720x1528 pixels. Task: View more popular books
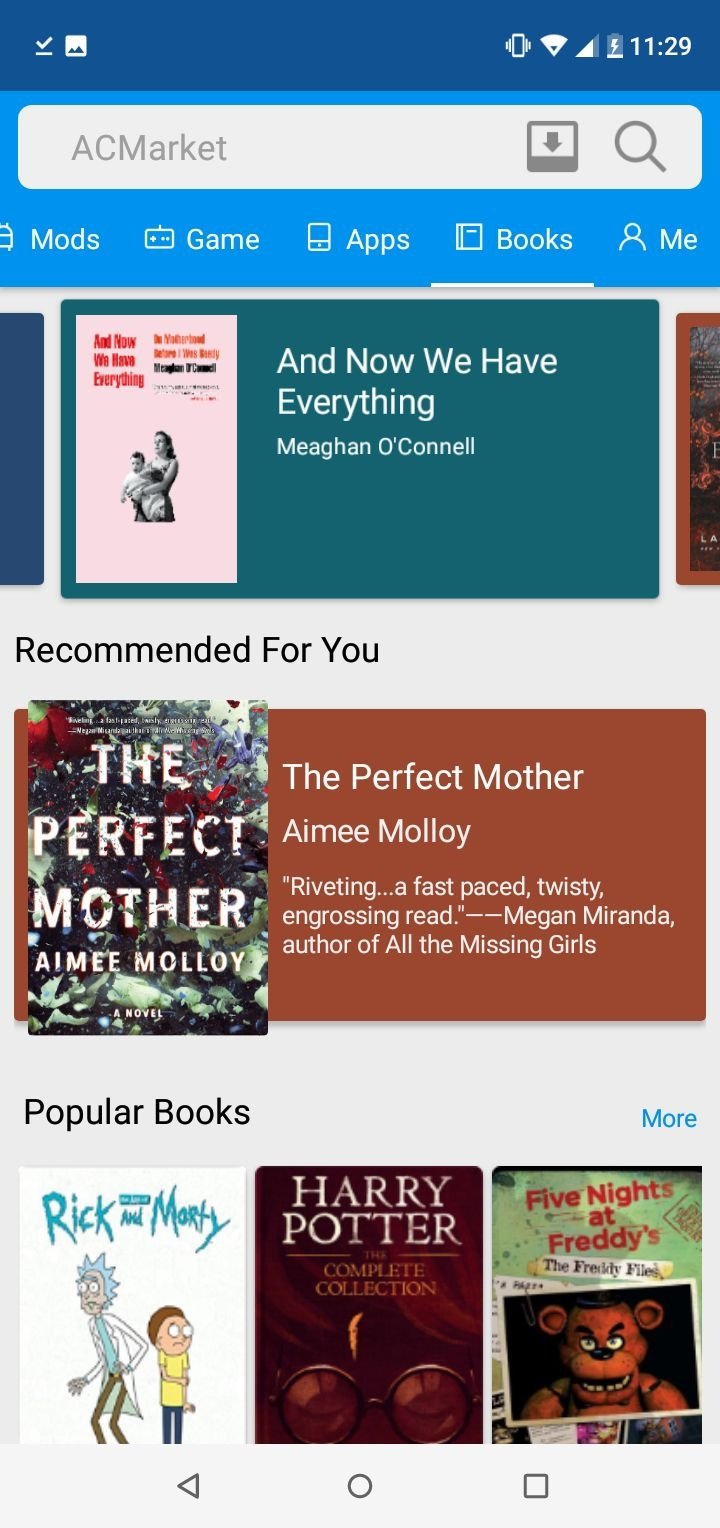point(668,1118)
